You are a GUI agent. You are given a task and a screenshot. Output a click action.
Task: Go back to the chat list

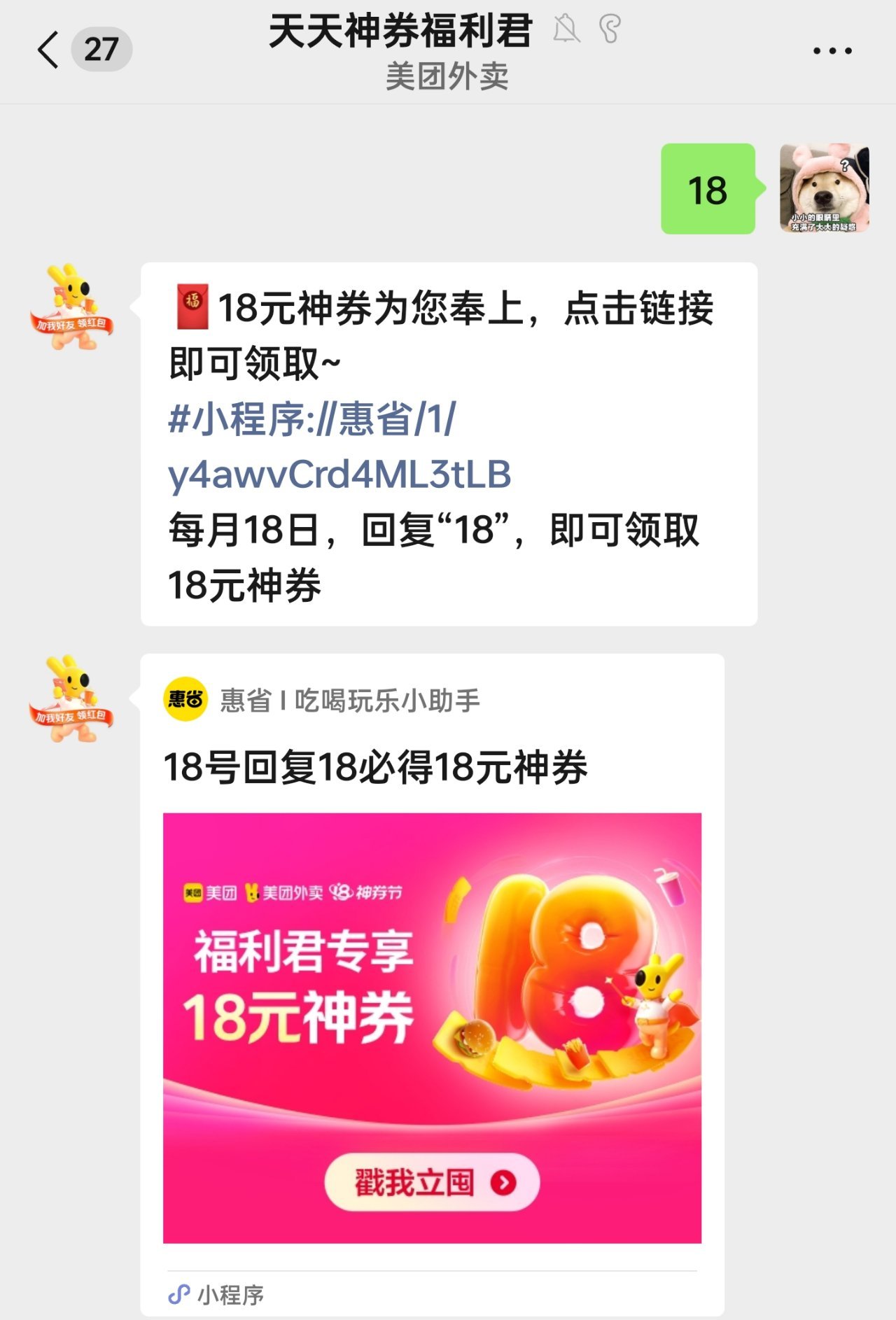(49, 50)
